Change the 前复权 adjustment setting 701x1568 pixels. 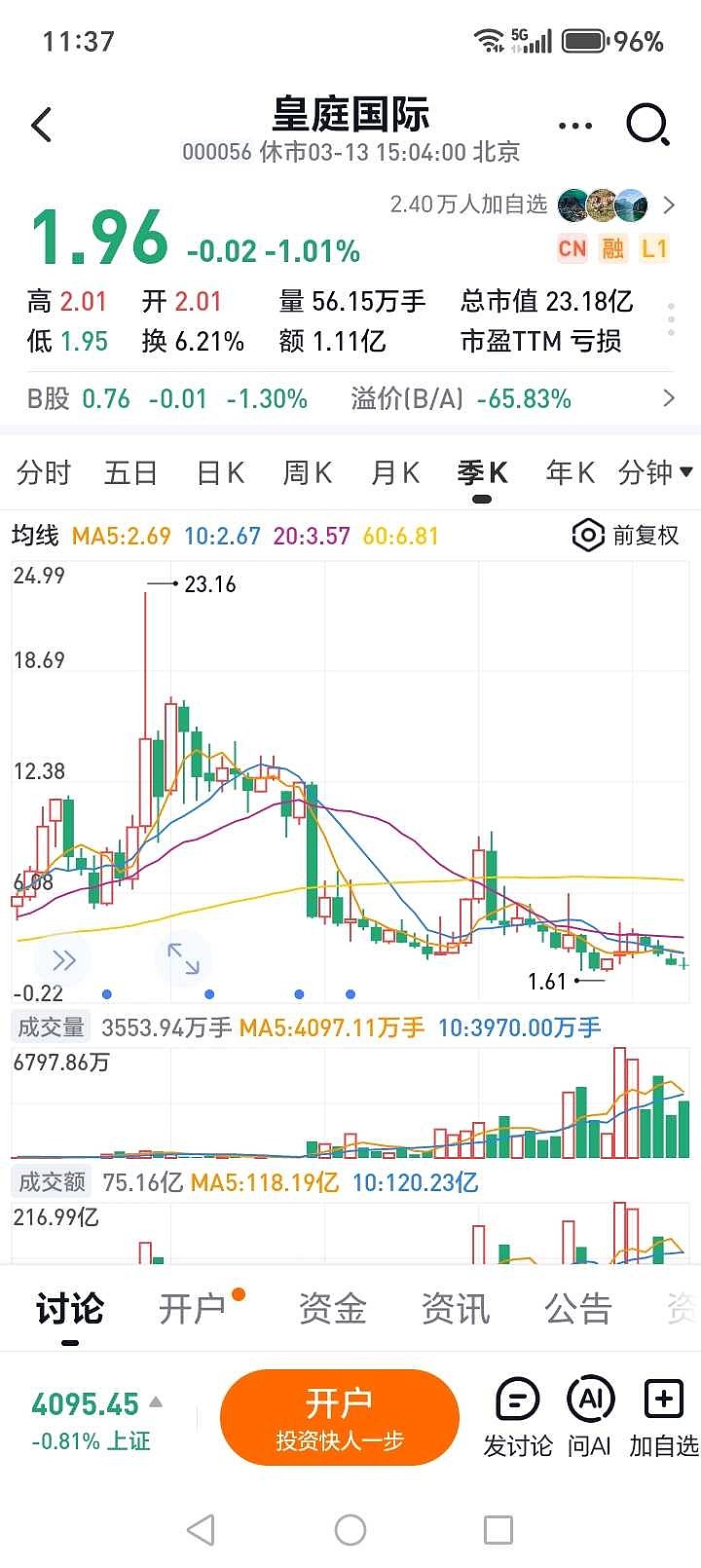click(627, 536)
